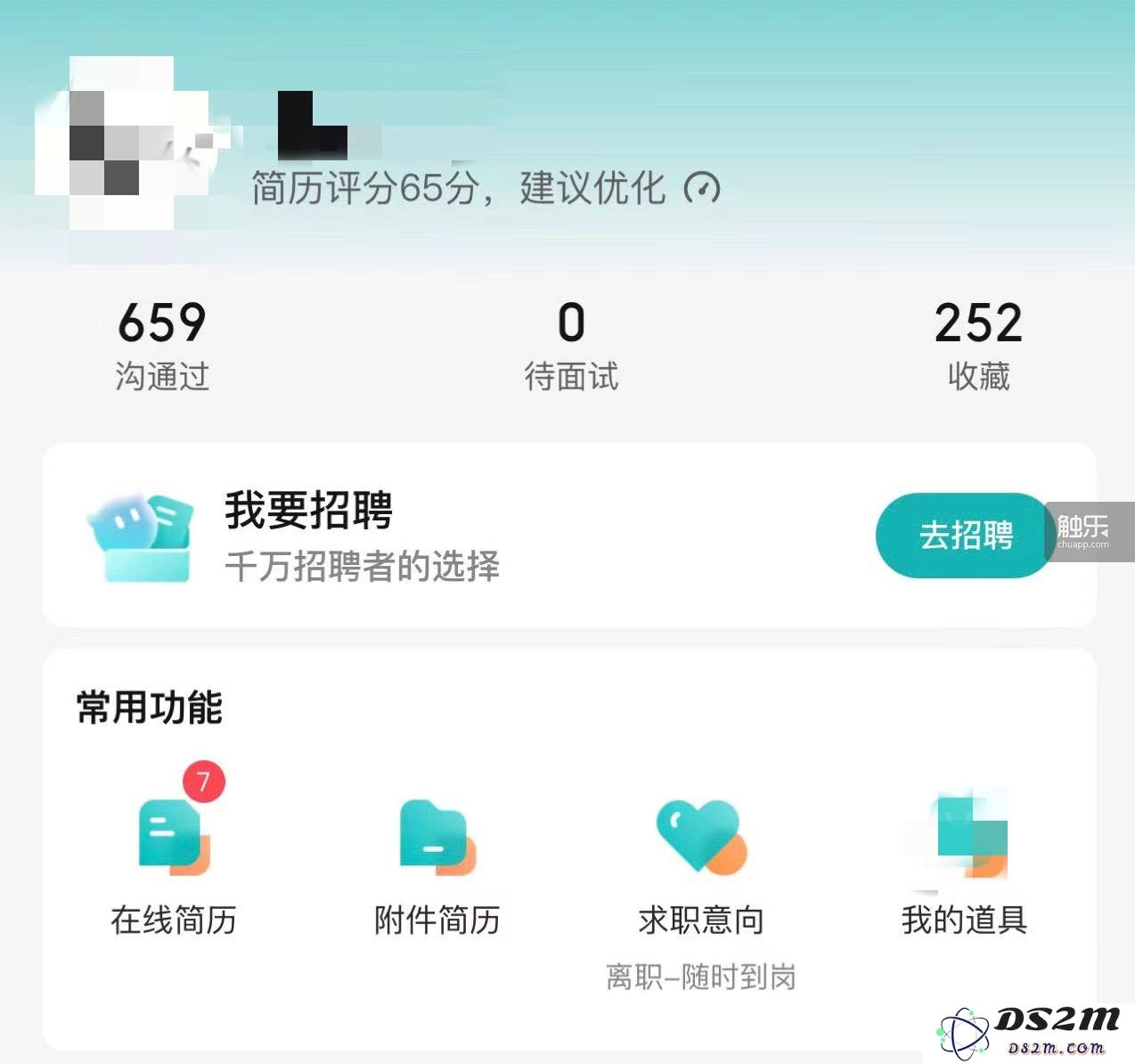This screenshot has width=1135, height=1064.
Task: Tap the 去招聘 button
Action: pos(966,536)
